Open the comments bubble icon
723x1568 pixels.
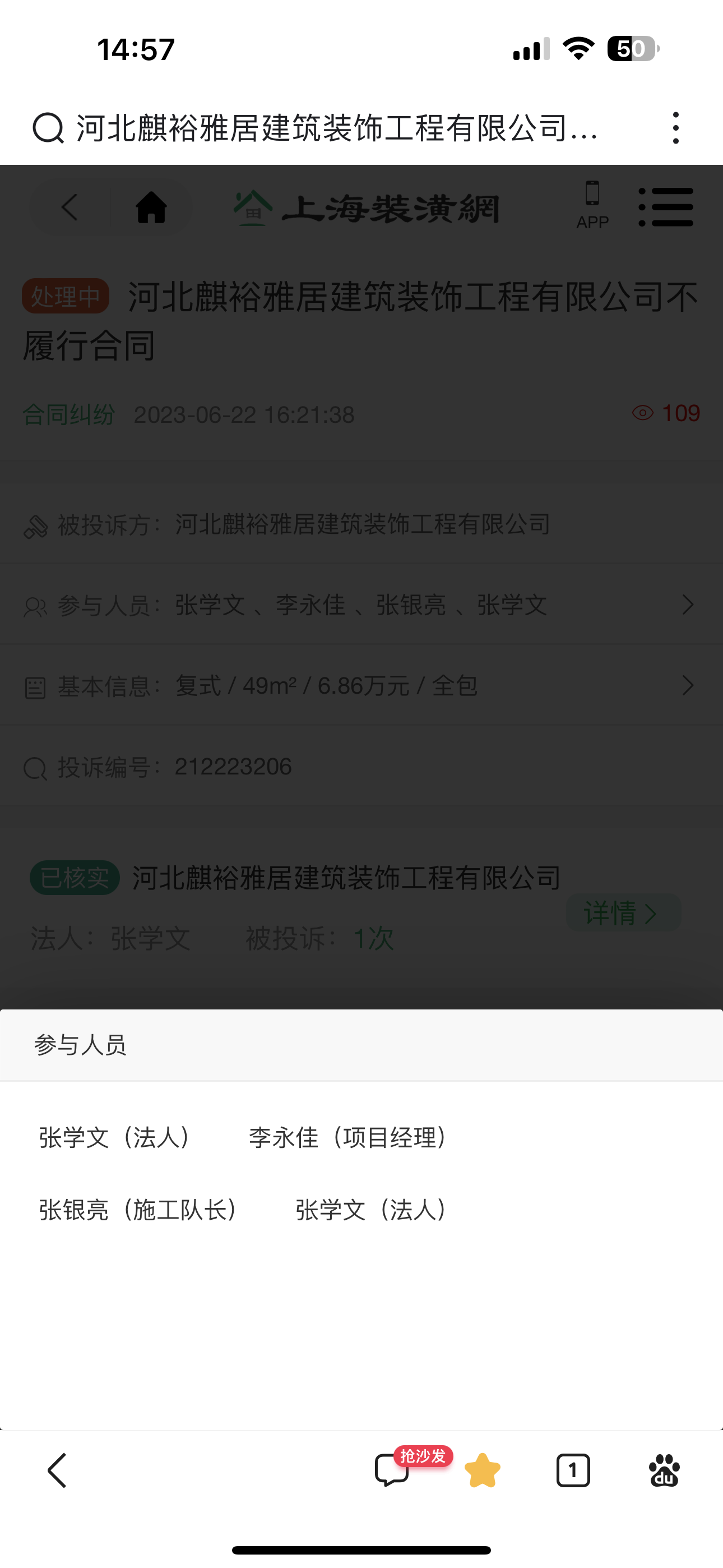[x=391, y=1470]
